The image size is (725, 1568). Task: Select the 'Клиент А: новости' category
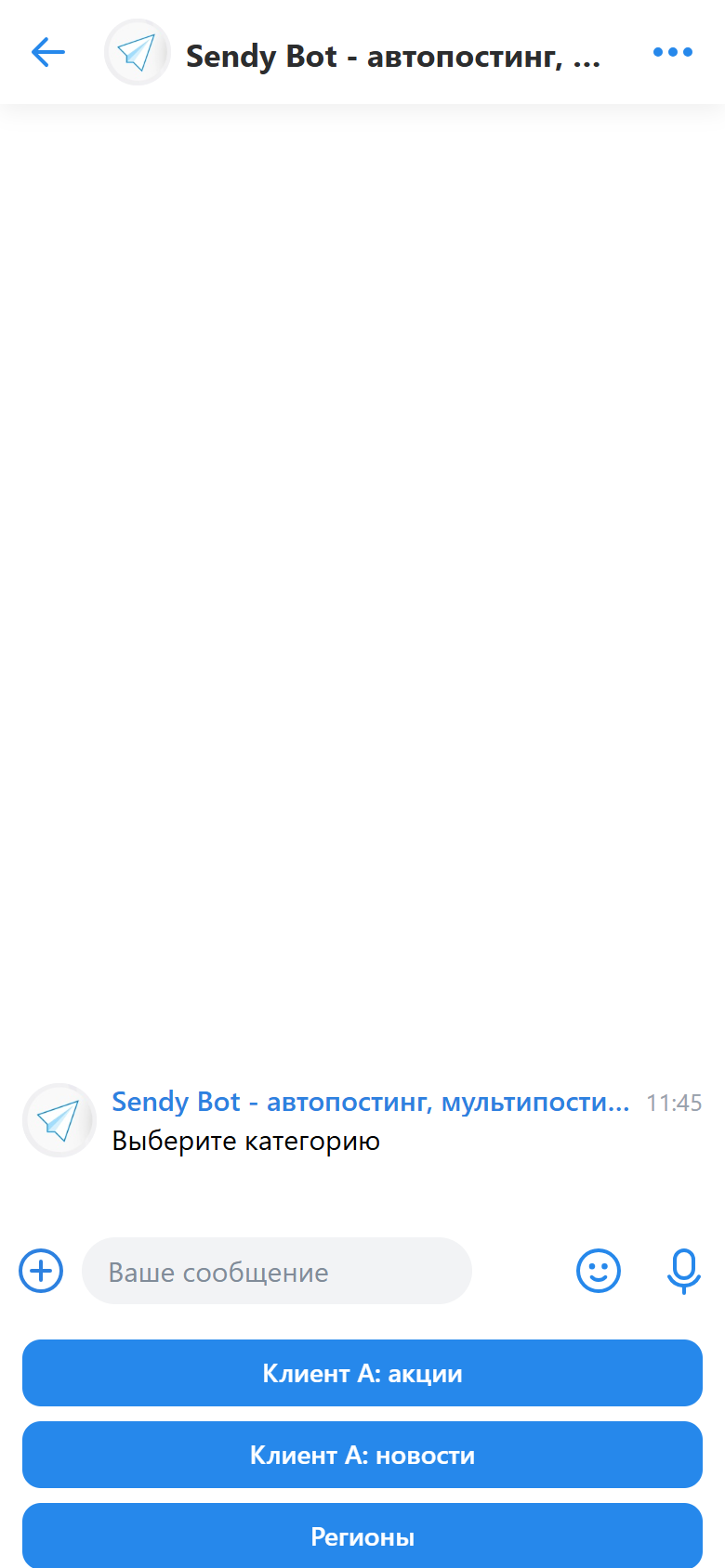coord(362,1455)
